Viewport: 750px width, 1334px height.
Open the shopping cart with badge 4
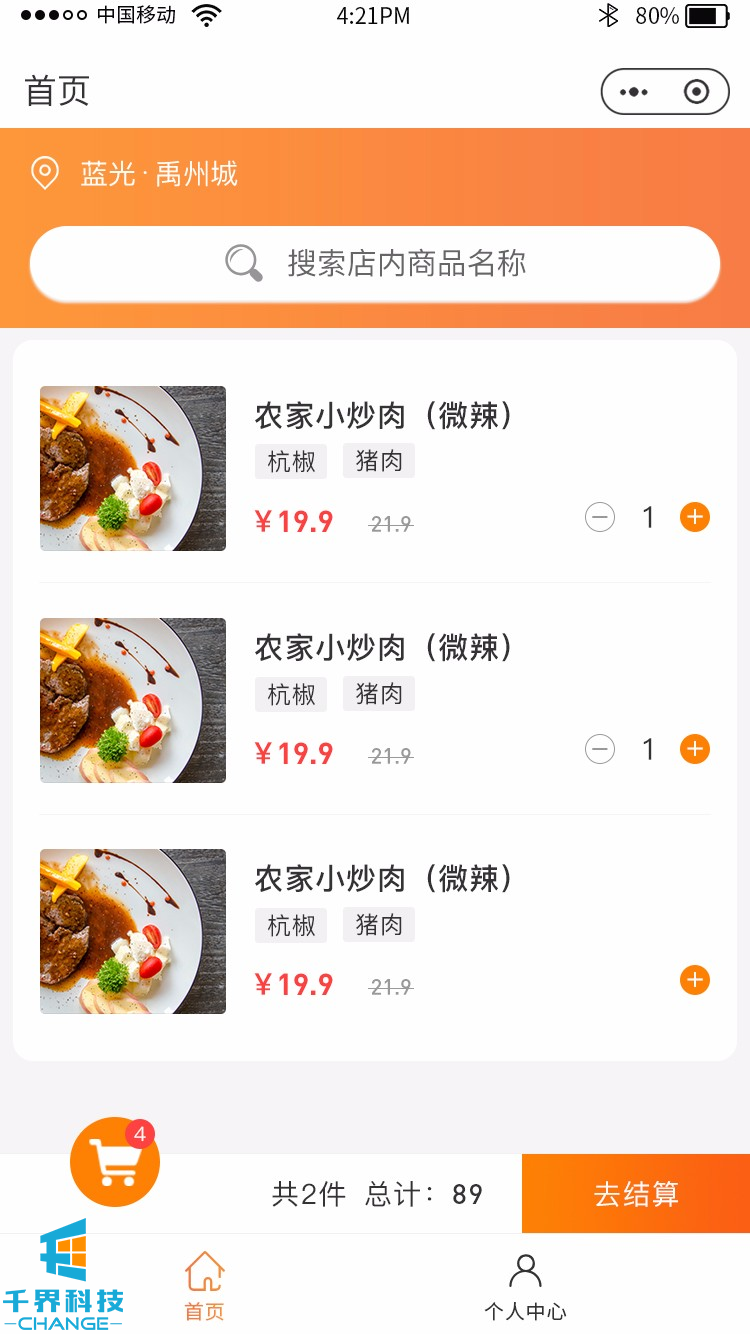point(114,1162)
